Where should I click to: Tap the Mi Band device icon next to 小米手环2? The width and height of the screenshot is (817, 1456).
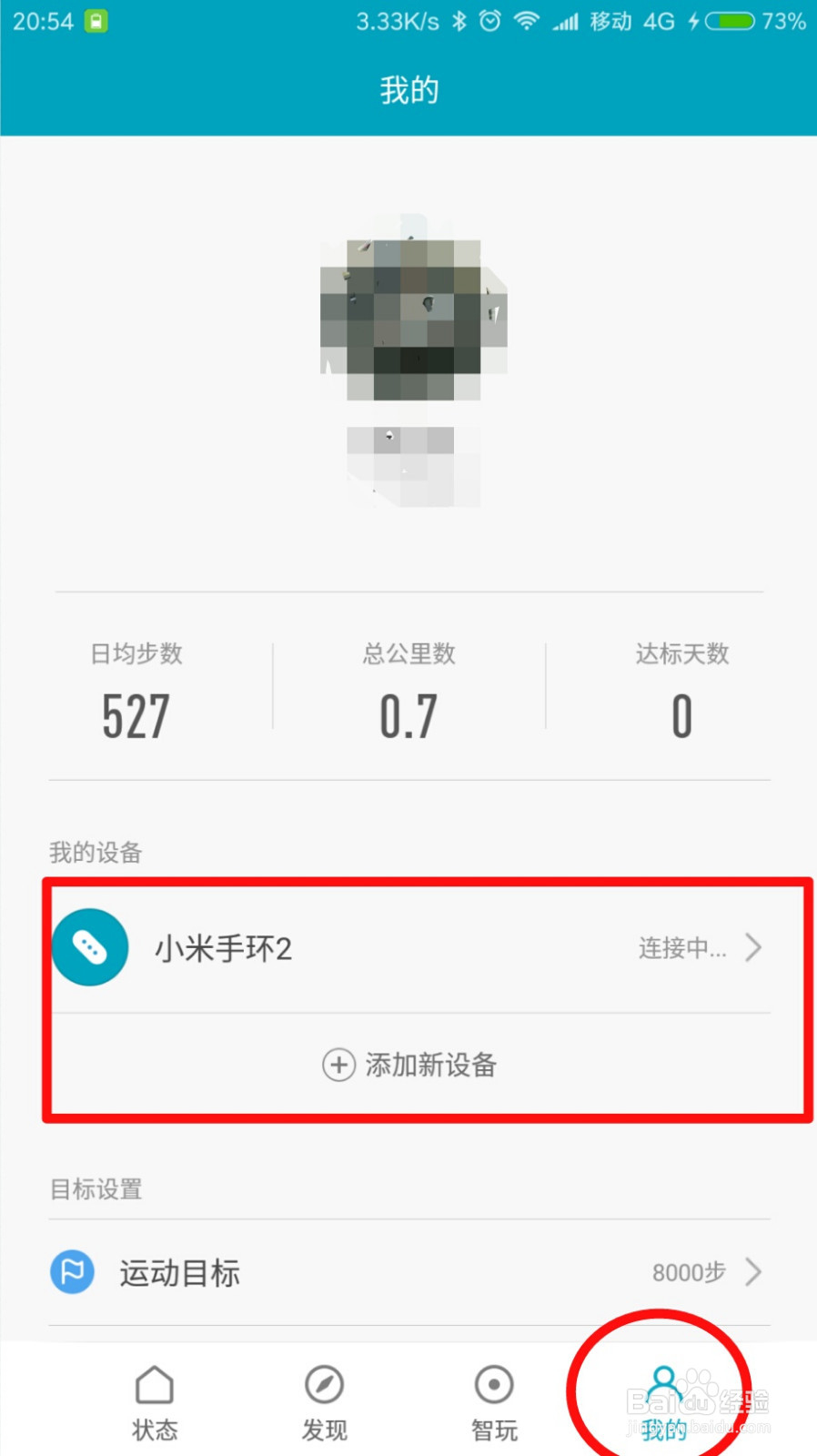(x=90, y=947)
